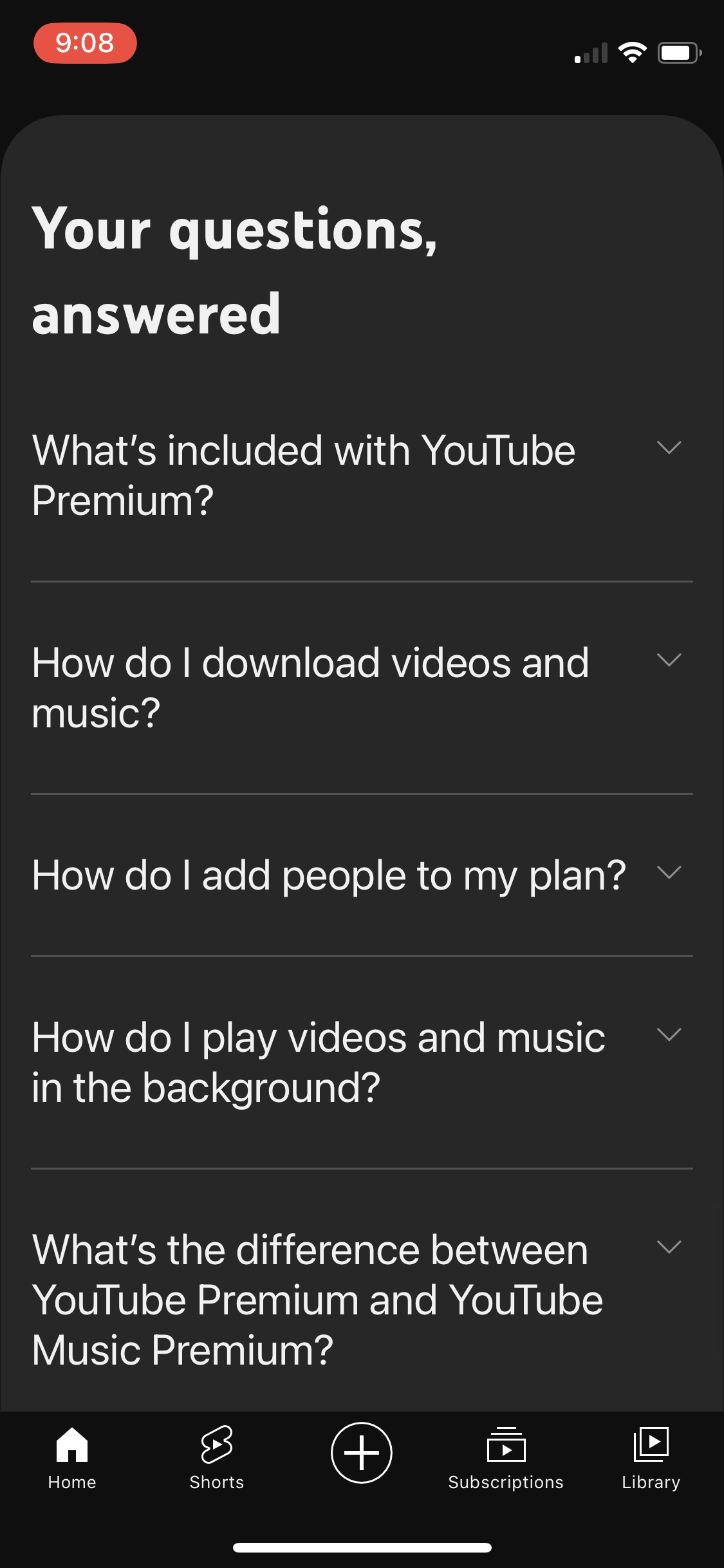Tap the "Your questions, answered" heading
The height and width of the screenshot is (1568, 724).
235,270
